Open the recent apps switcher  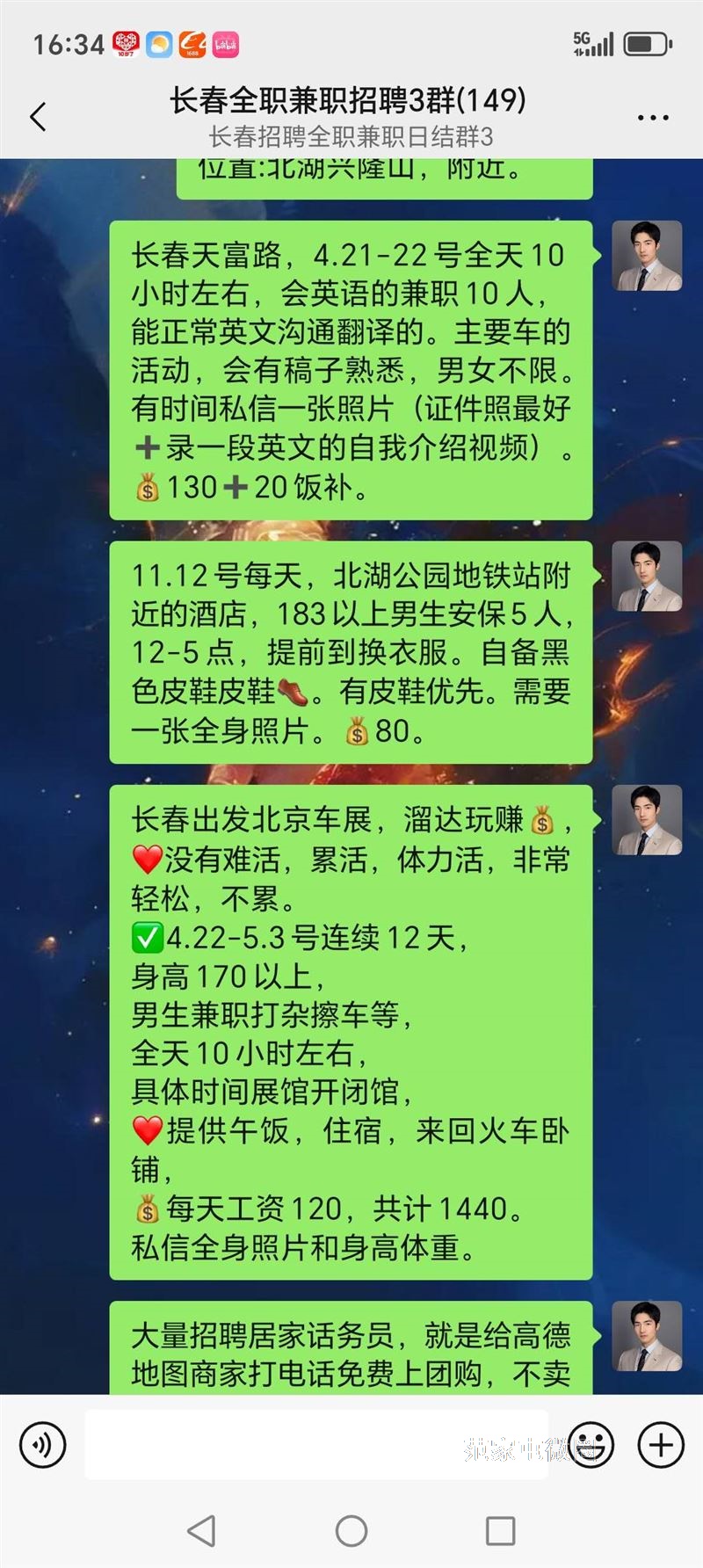pyautogui.click(x=500, y=1530)
